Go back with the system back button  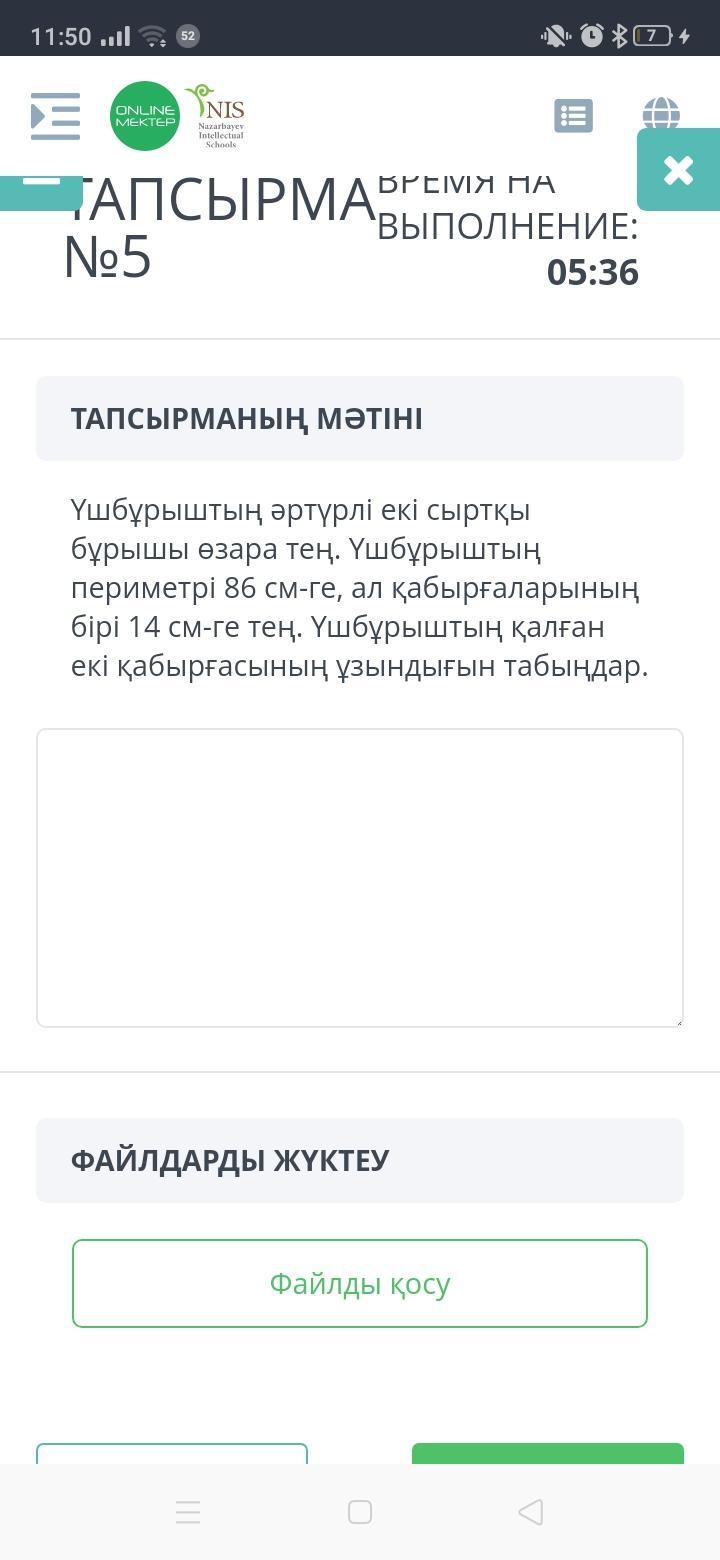tap(531, 1512)
